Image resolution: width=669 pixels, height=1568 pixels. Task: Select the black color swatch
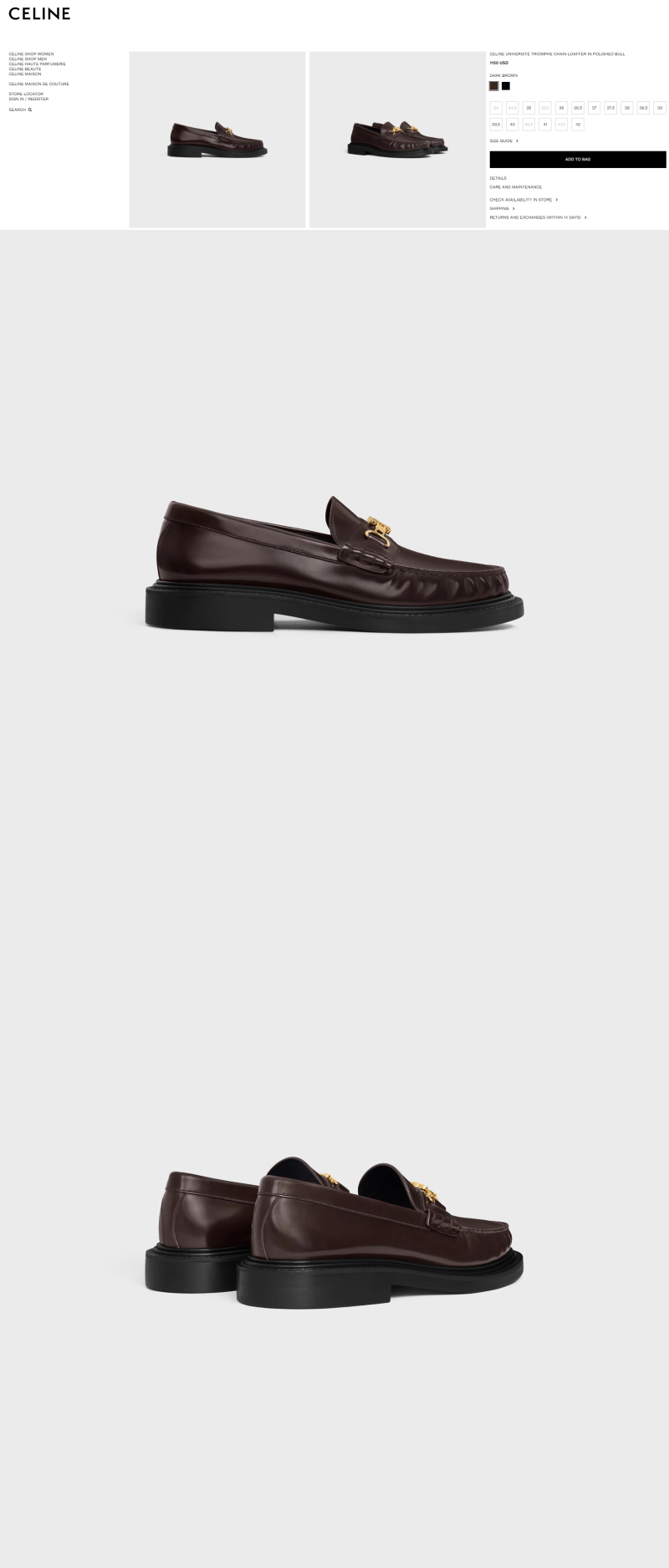pyautogui.click(x=506, y=85)
